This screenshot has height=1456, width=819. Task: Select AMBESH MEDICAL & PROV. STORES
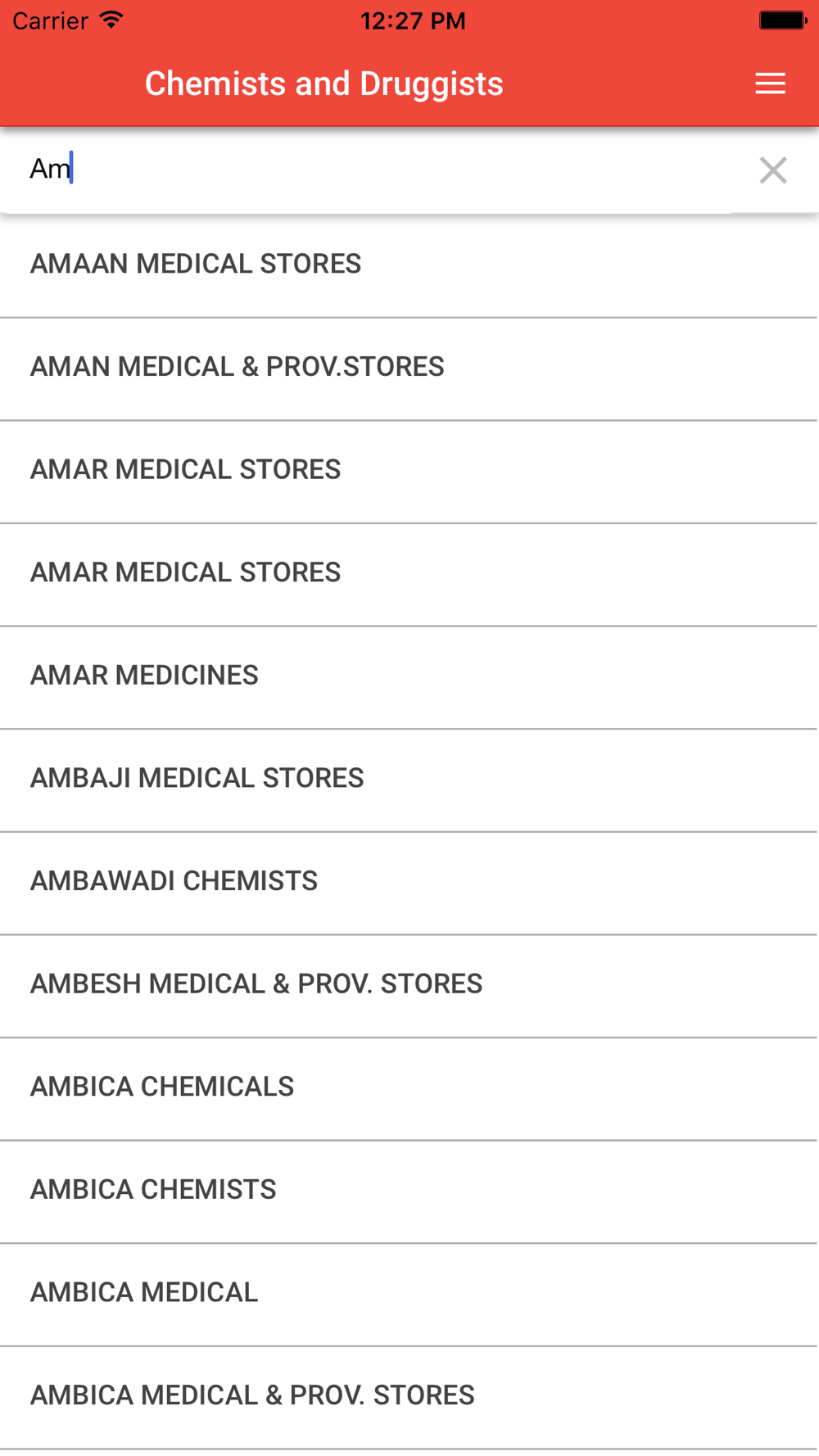(x=409, y=986)
